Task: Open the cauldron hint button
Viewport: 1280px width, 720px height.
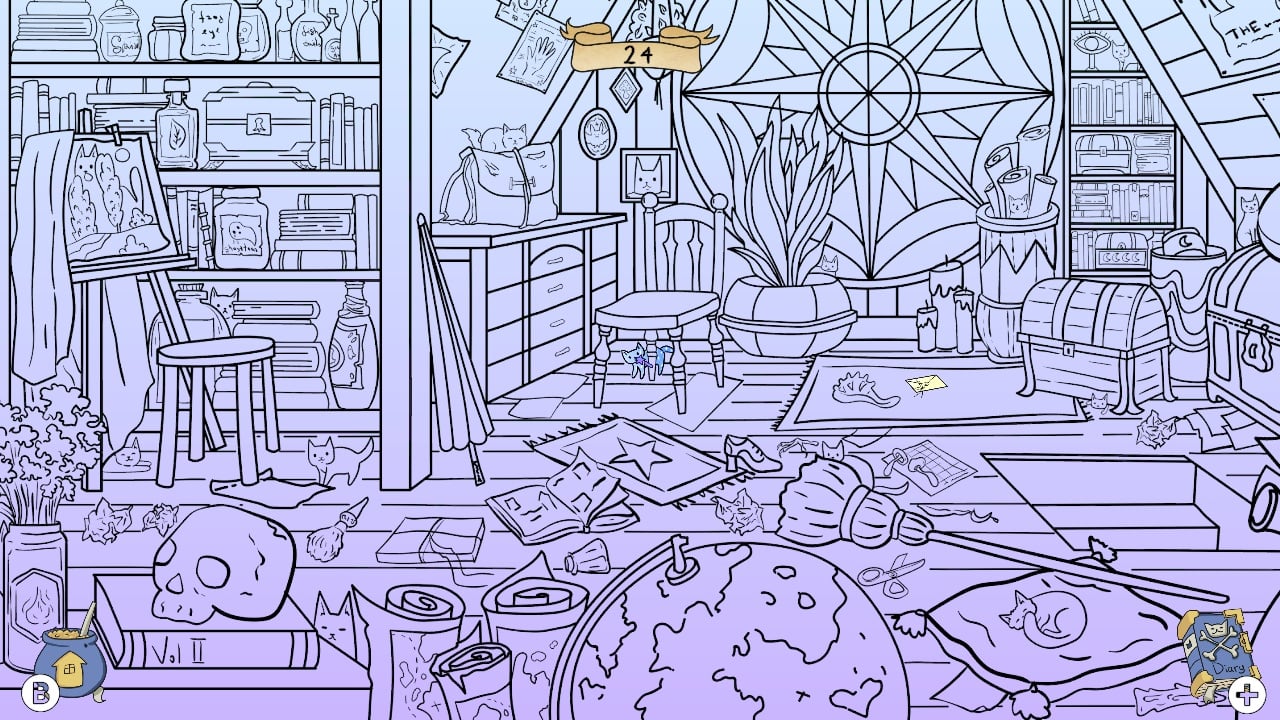Action: (68, 661)
